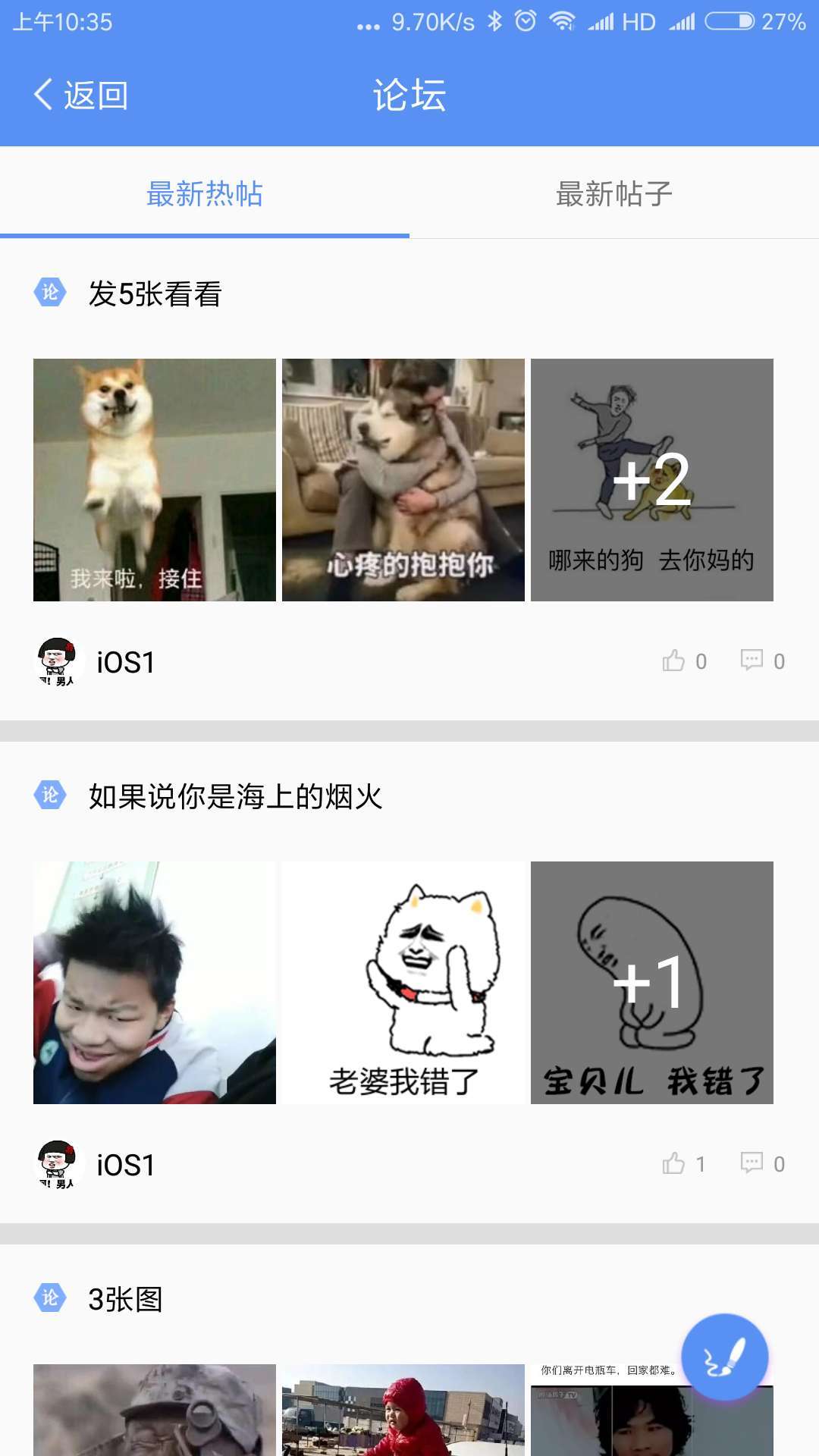Open the 心疼的抱抱你 dog hug image
819x1456 pixels.
point(403,480)
